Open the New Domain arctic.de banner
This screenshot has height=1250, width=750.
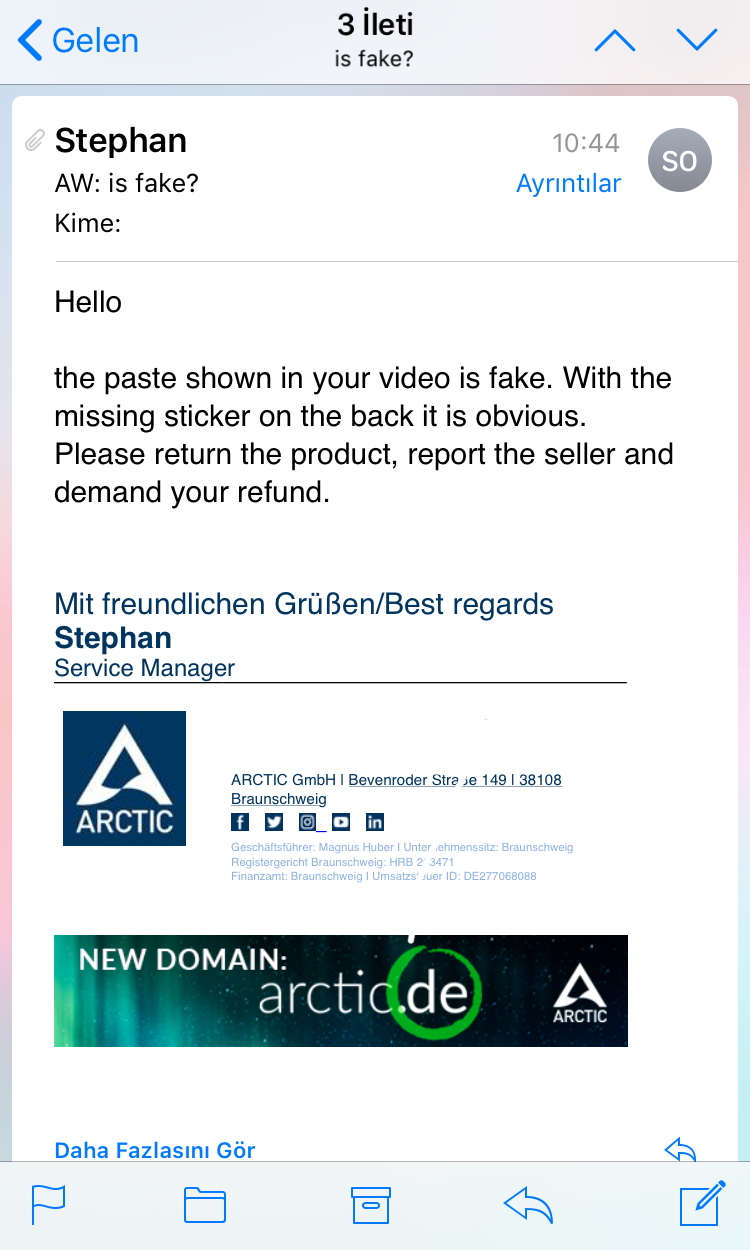[340, 991]
